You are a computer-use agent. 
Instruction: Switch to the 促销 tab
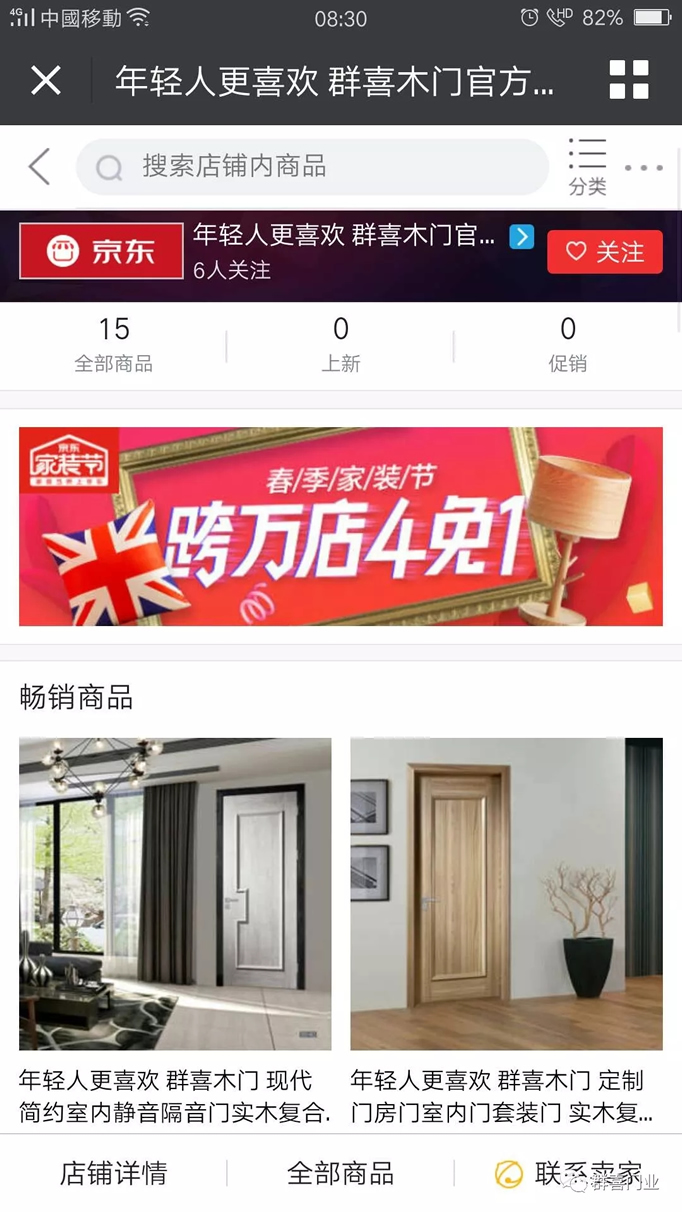(x=567, y=343)
